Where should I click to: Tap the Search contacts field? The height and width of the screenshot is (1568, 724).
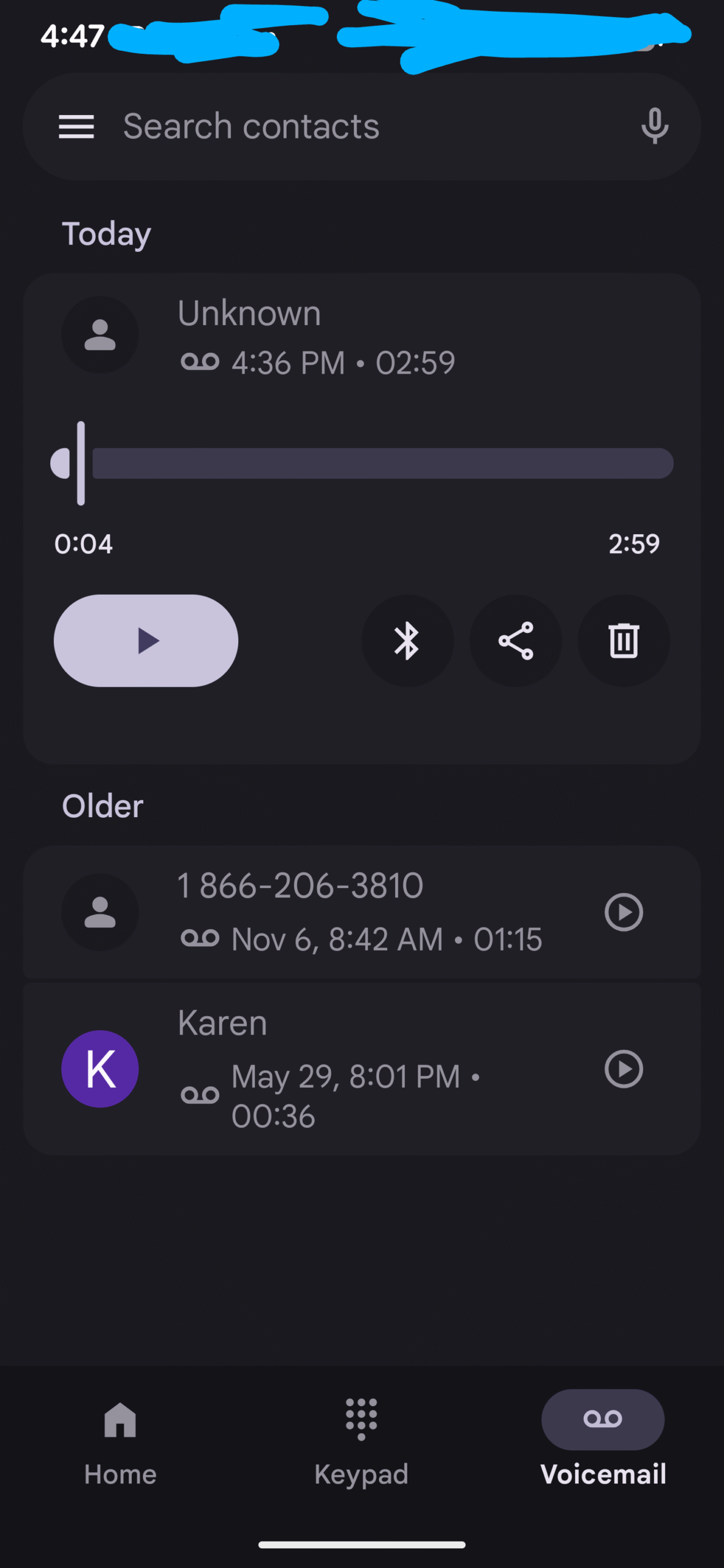(343, 127)
